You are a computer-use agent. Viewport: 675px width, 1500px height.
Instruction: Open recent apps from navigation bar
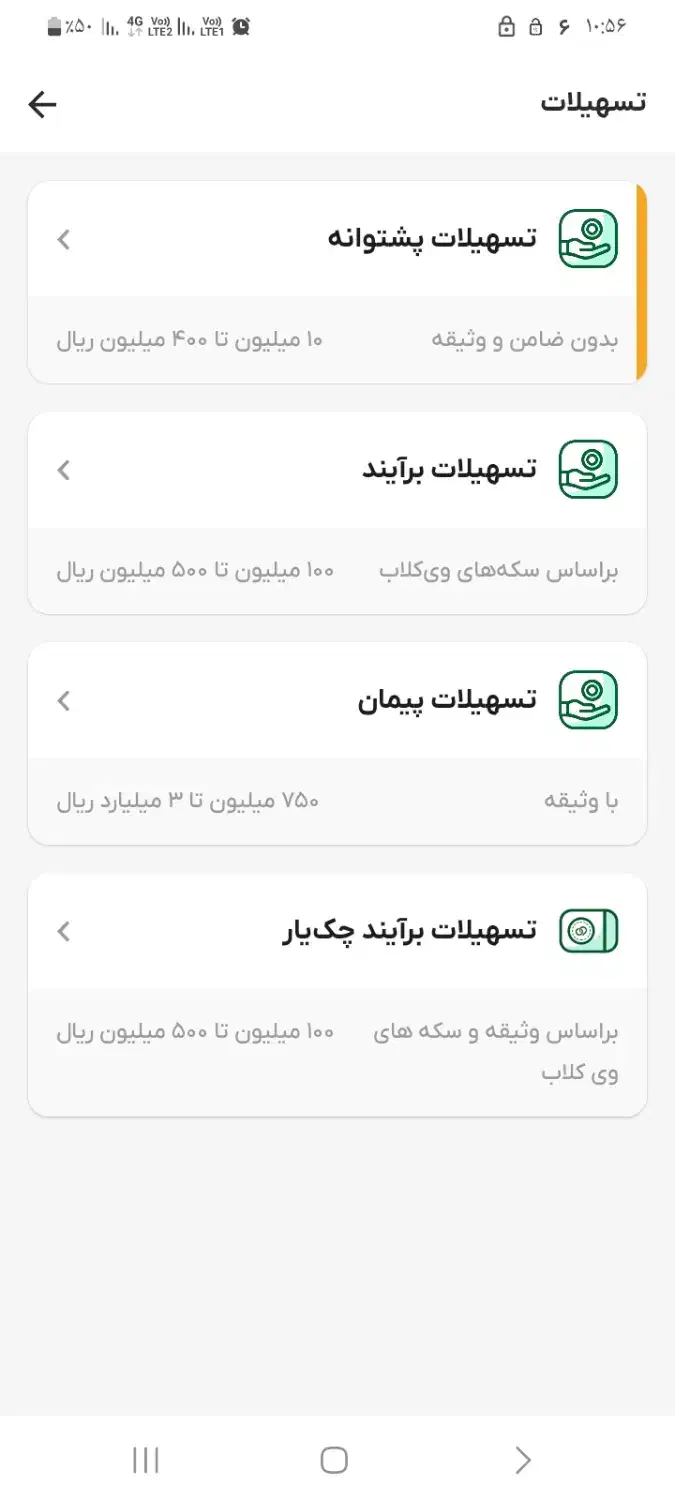click(x=146, y=1460)
